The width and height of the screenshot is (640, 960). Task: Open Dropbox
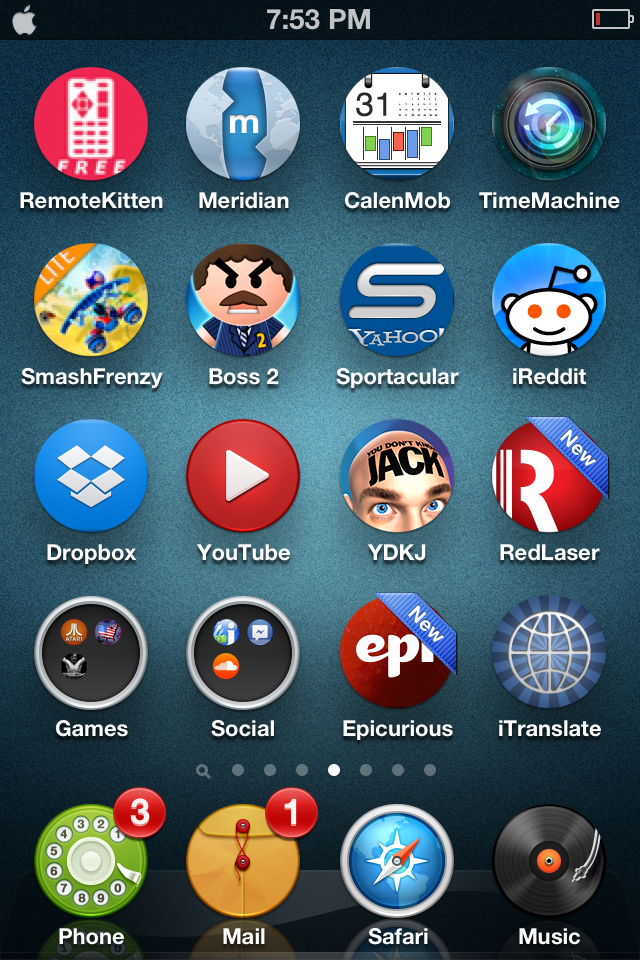click(x=91, y=476)
